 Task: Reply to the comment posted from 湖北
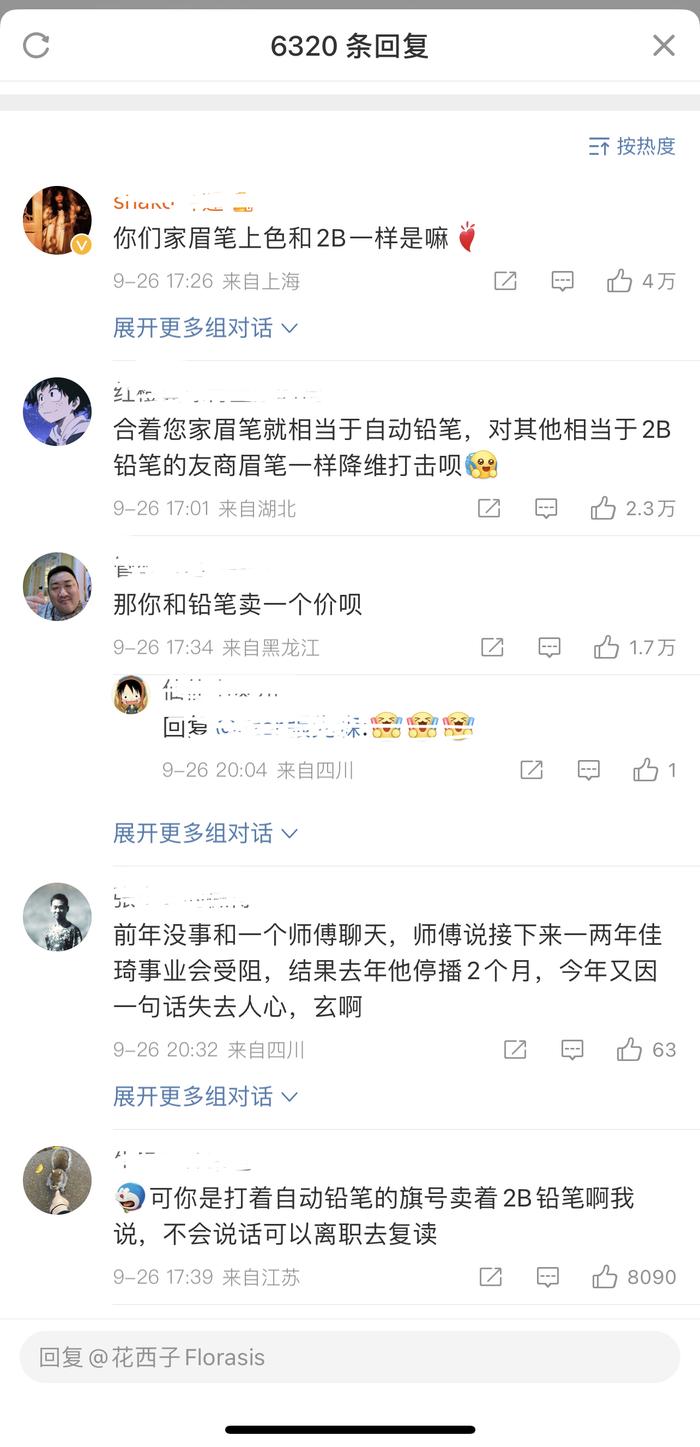click(x=546, y=508)
